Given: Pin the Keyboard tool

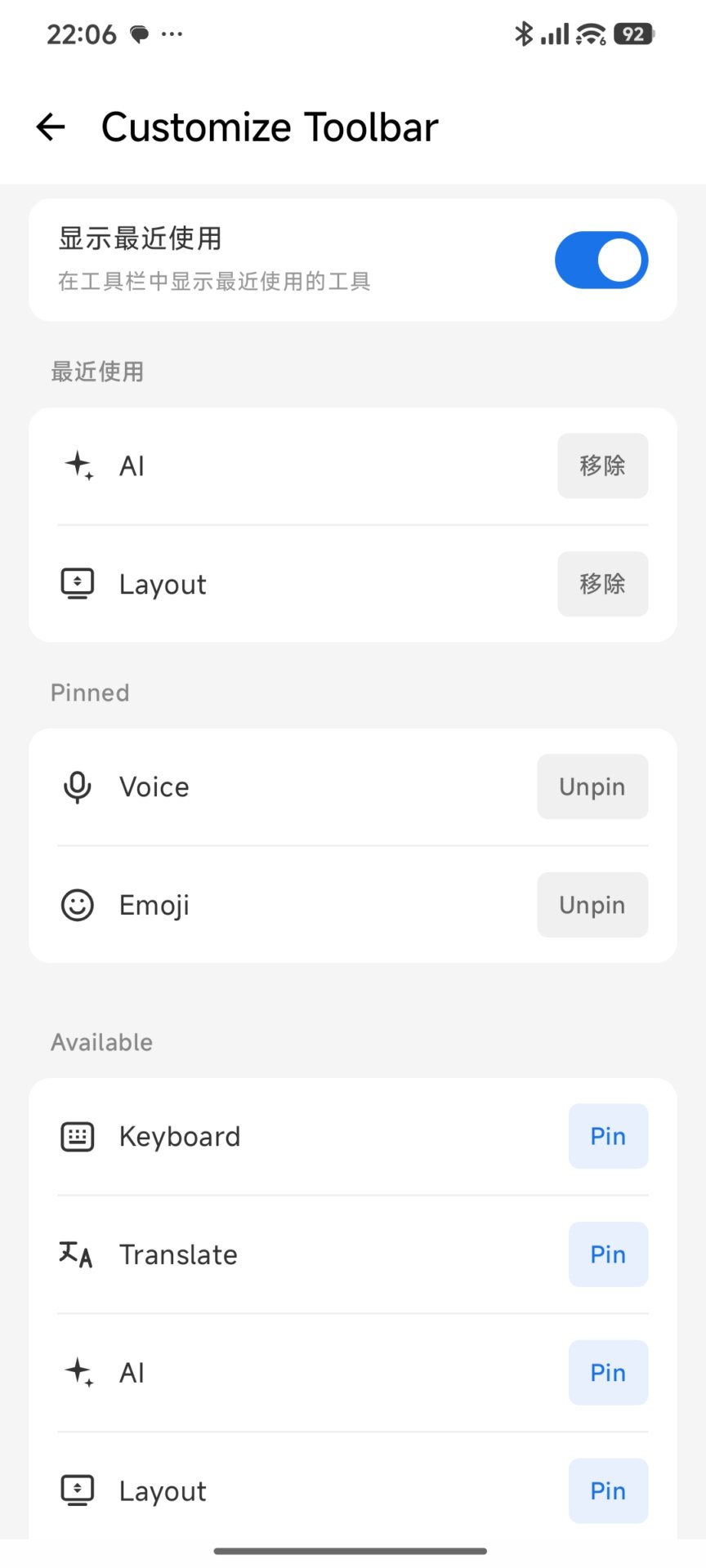Looking at the screenshot, I should 608,1136.
